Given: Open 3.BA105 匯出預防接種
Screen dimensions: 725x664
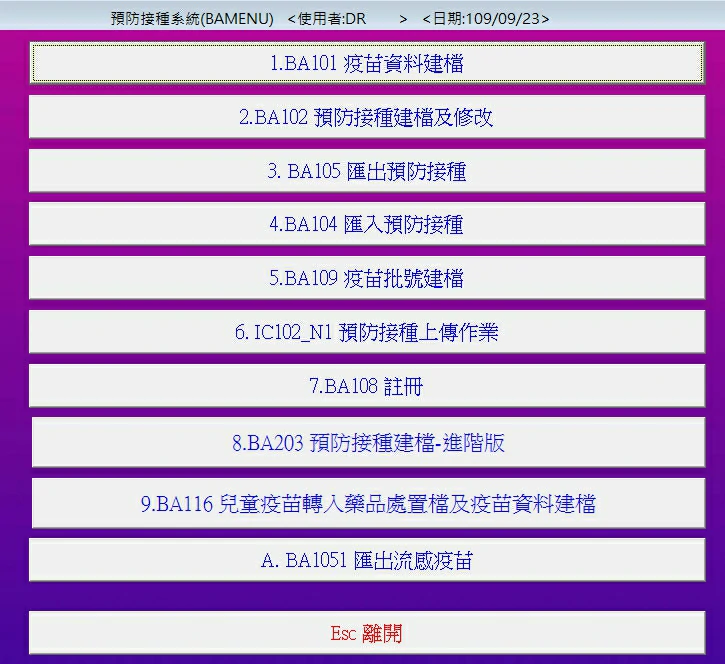Looking at the screenshot, I should click(366, 171).
